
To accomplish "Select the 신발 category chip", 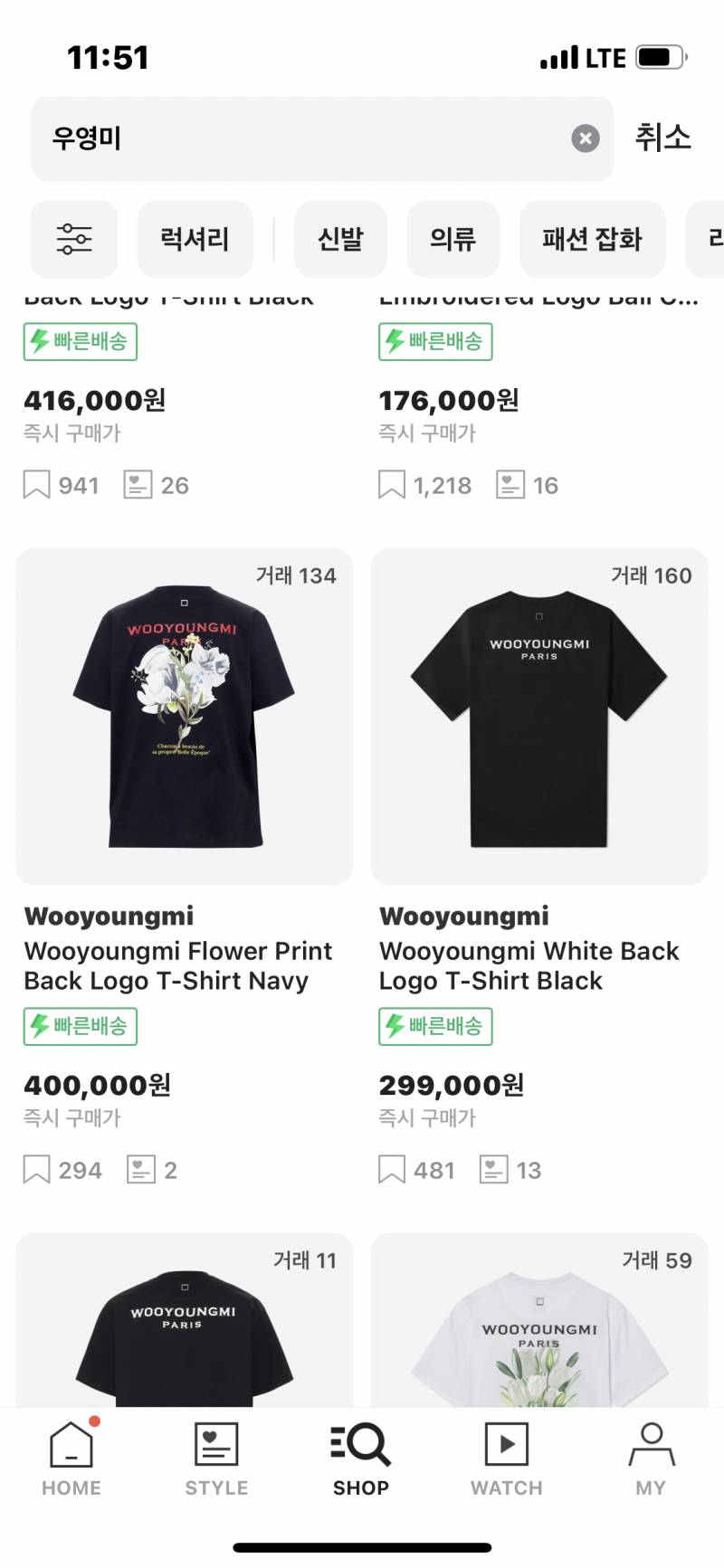I will pos(340,239).
